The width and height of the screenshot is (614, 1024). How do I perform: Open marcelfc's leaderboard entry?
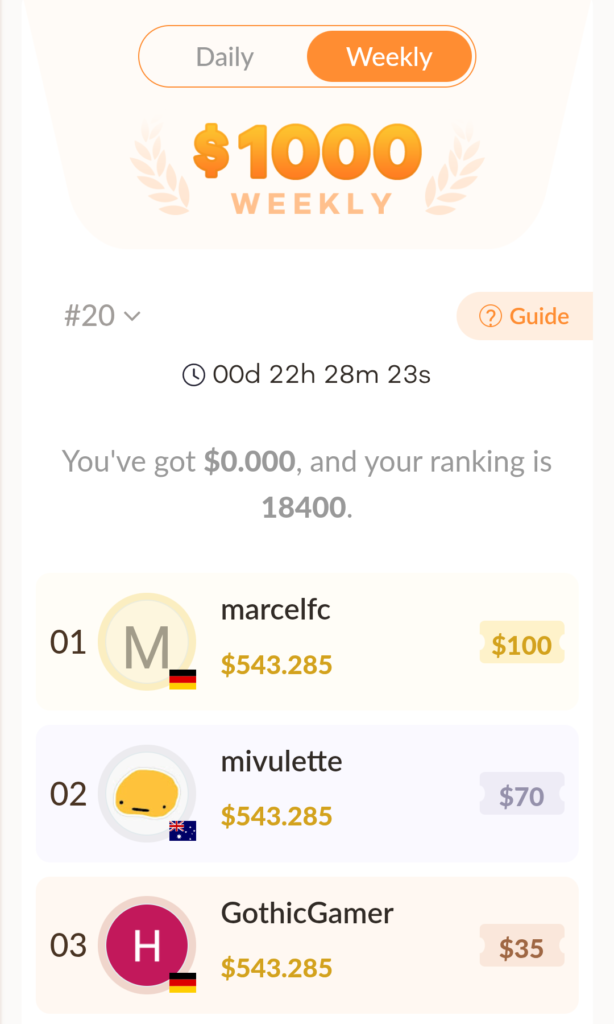307,641
